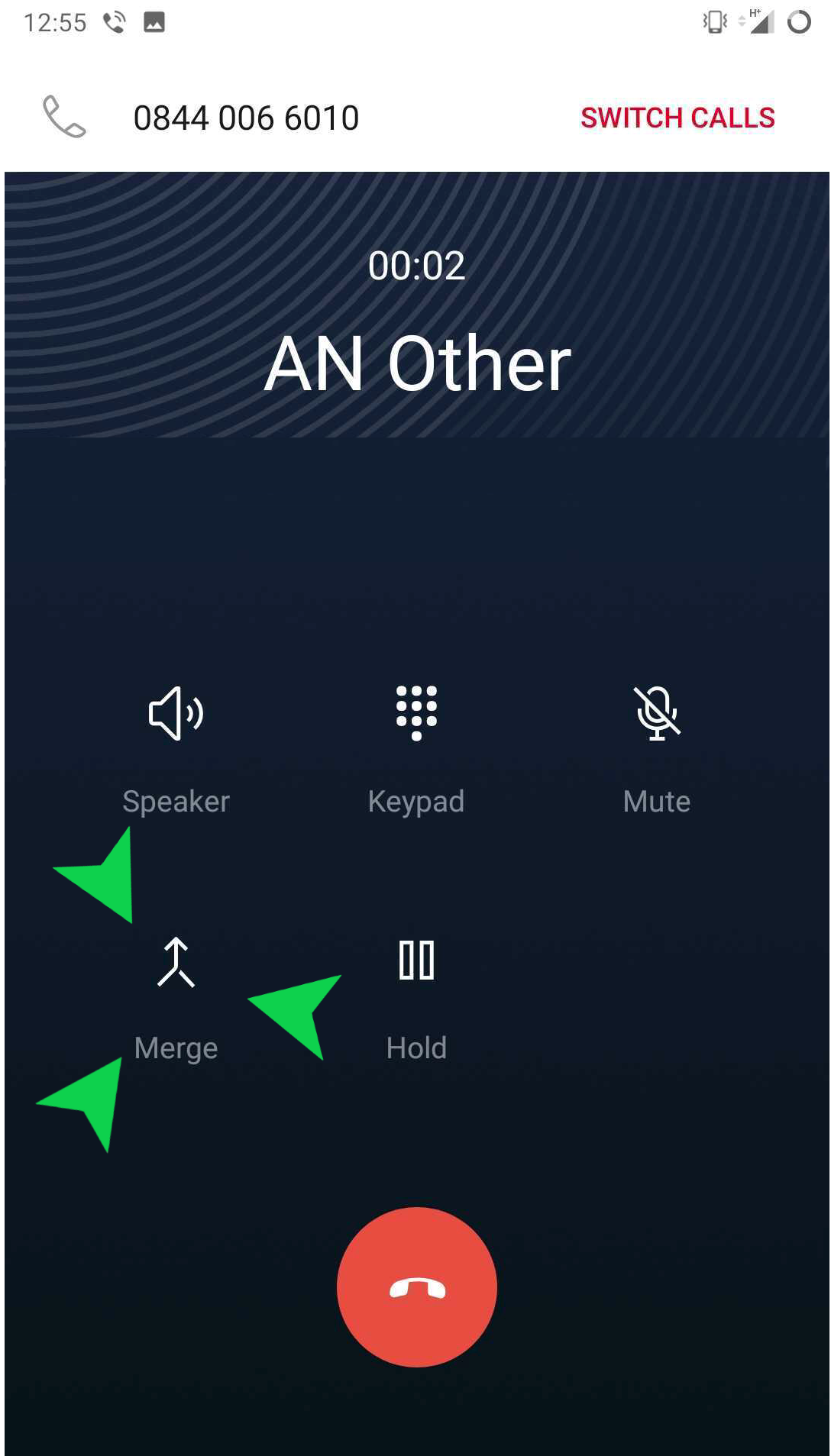
Task: Switch calls to 0844 006 6010
Action: (677, 118)
